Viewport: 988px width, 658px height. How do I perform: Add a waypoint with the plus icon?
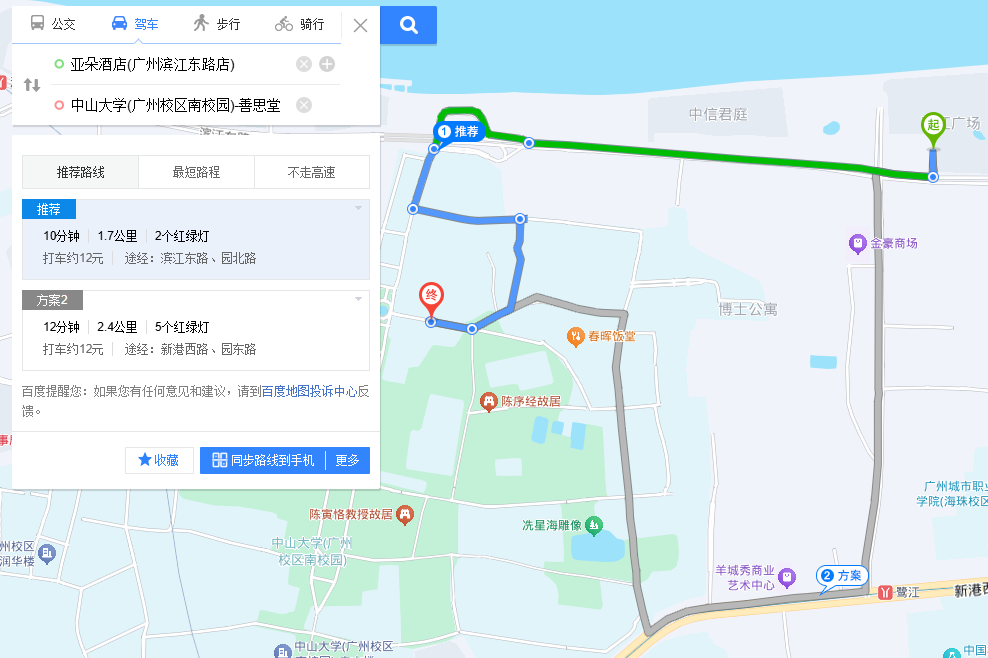pos(327,65)
